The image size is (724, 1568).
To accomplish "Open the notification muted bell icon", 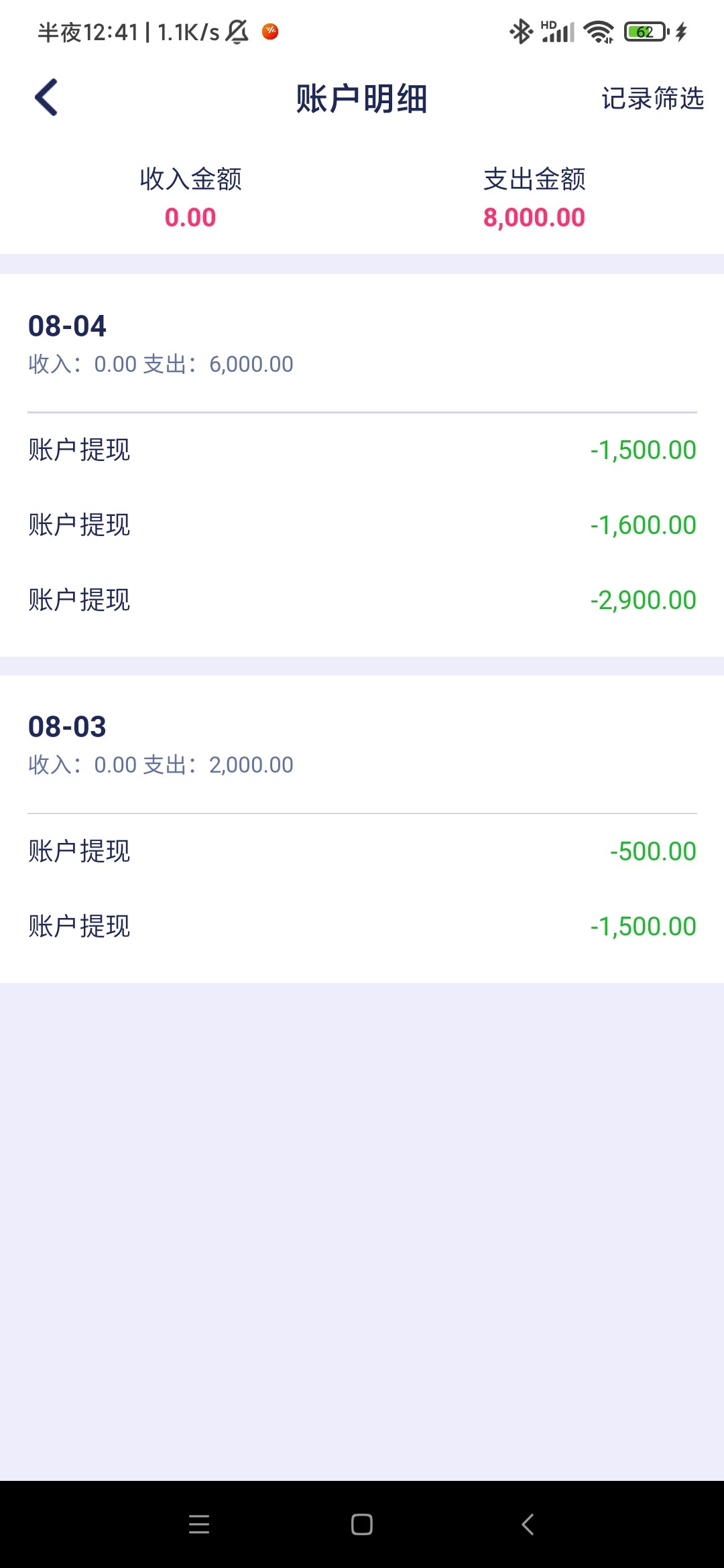I will click(x=236, y=30).
